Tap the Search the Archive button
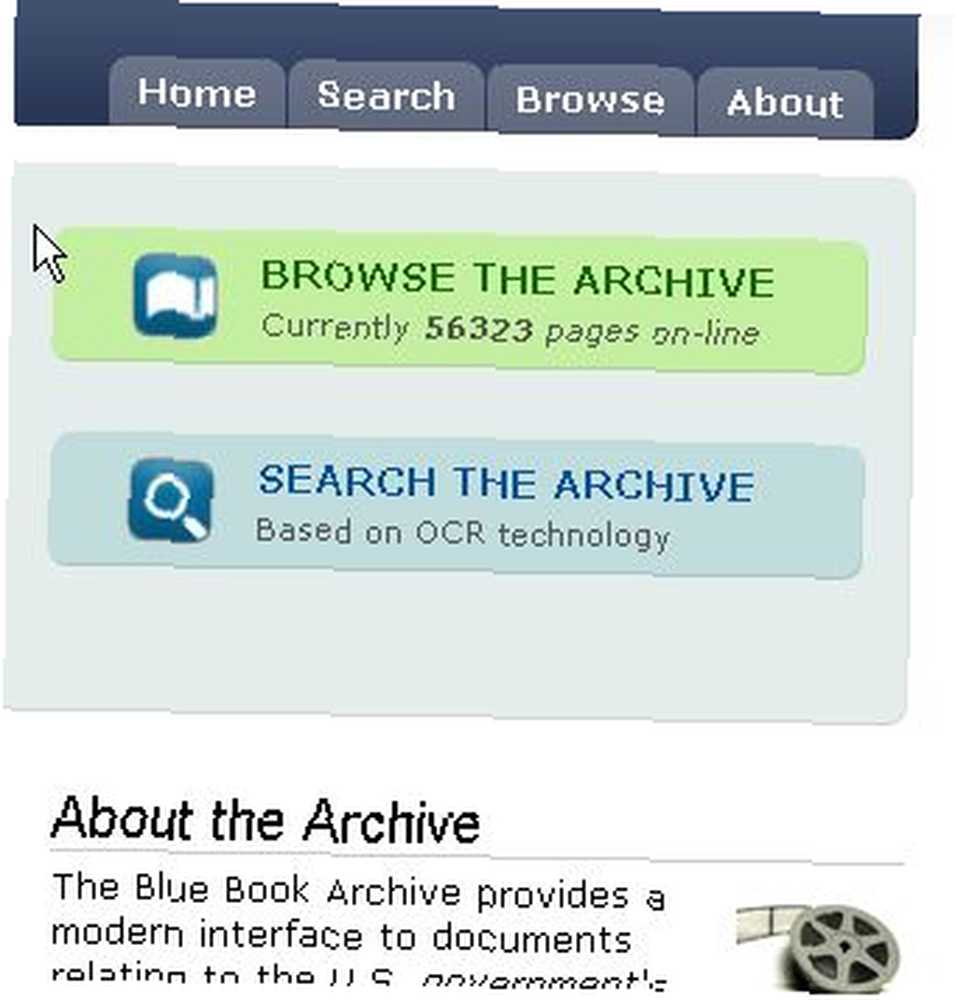The width and height of the screenshot is (955, 1000). tap(456, 505)
